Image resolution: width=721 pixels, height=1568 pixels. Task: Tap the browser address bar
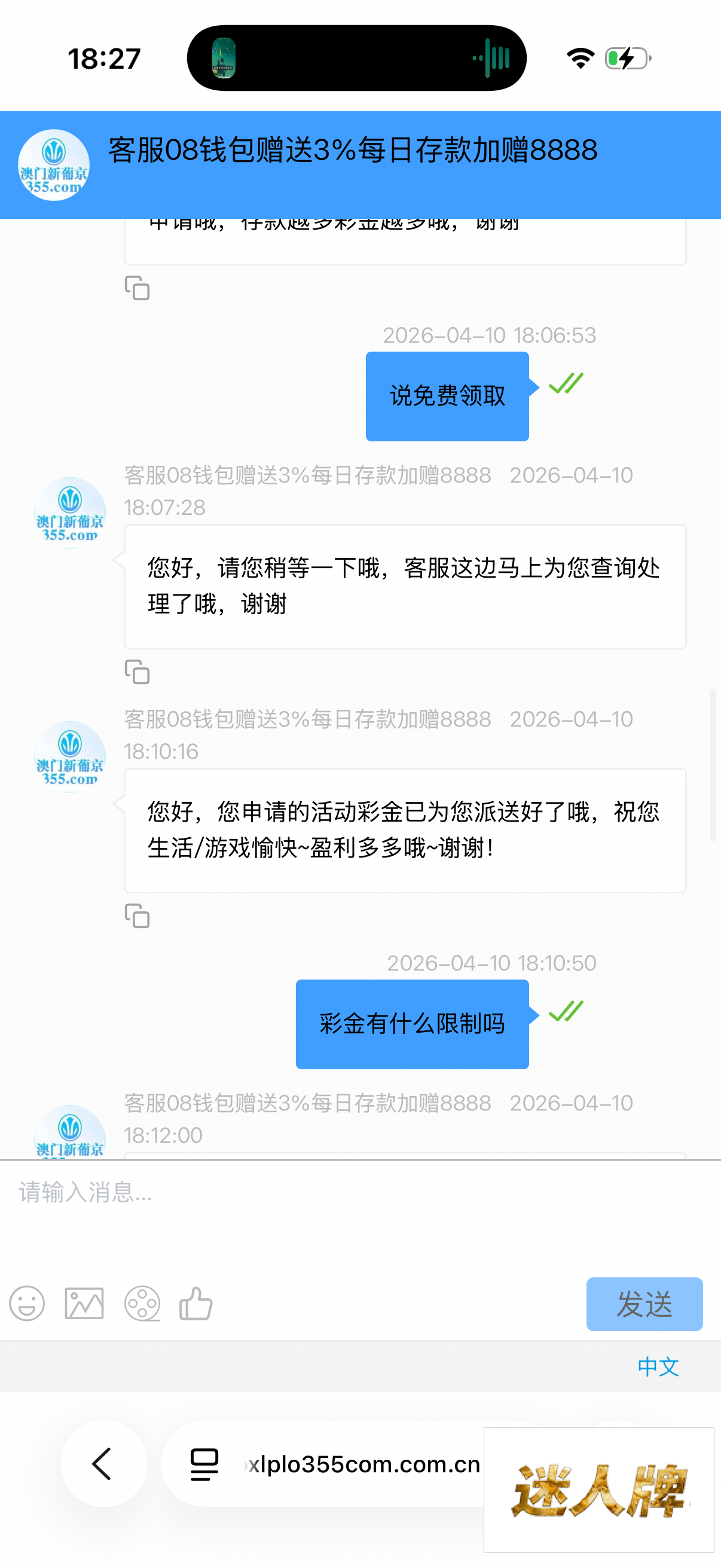363,1464
